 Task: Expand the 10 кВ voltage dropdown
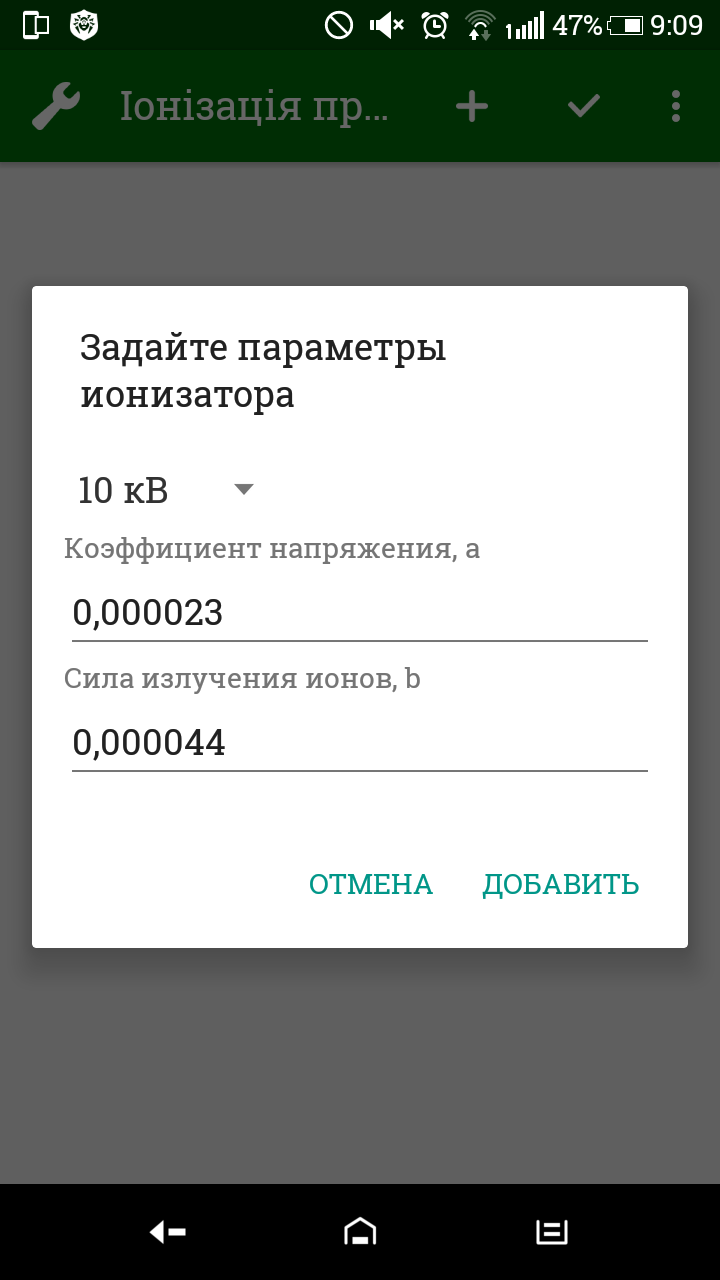[x=166, y=490]
